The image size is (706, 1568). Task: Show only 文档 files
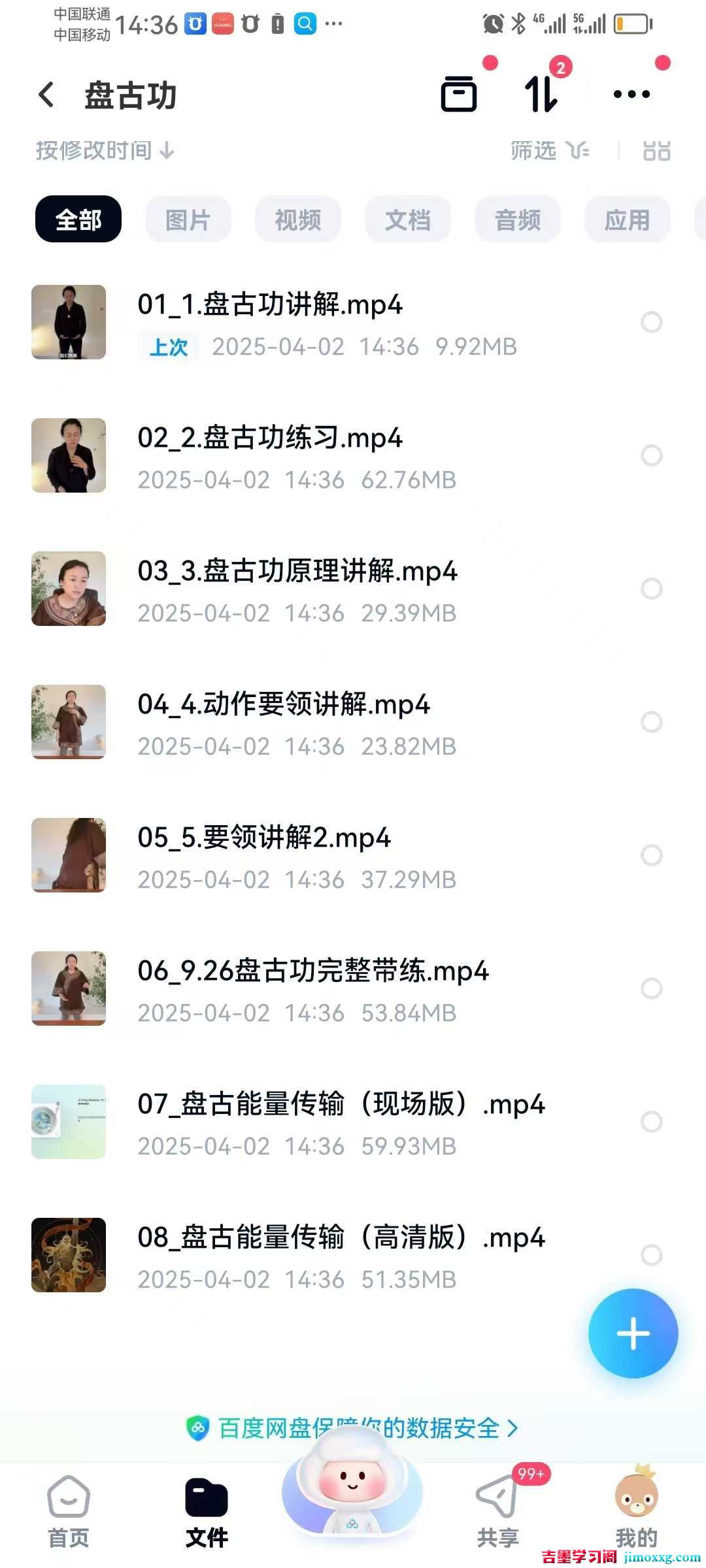407,220
